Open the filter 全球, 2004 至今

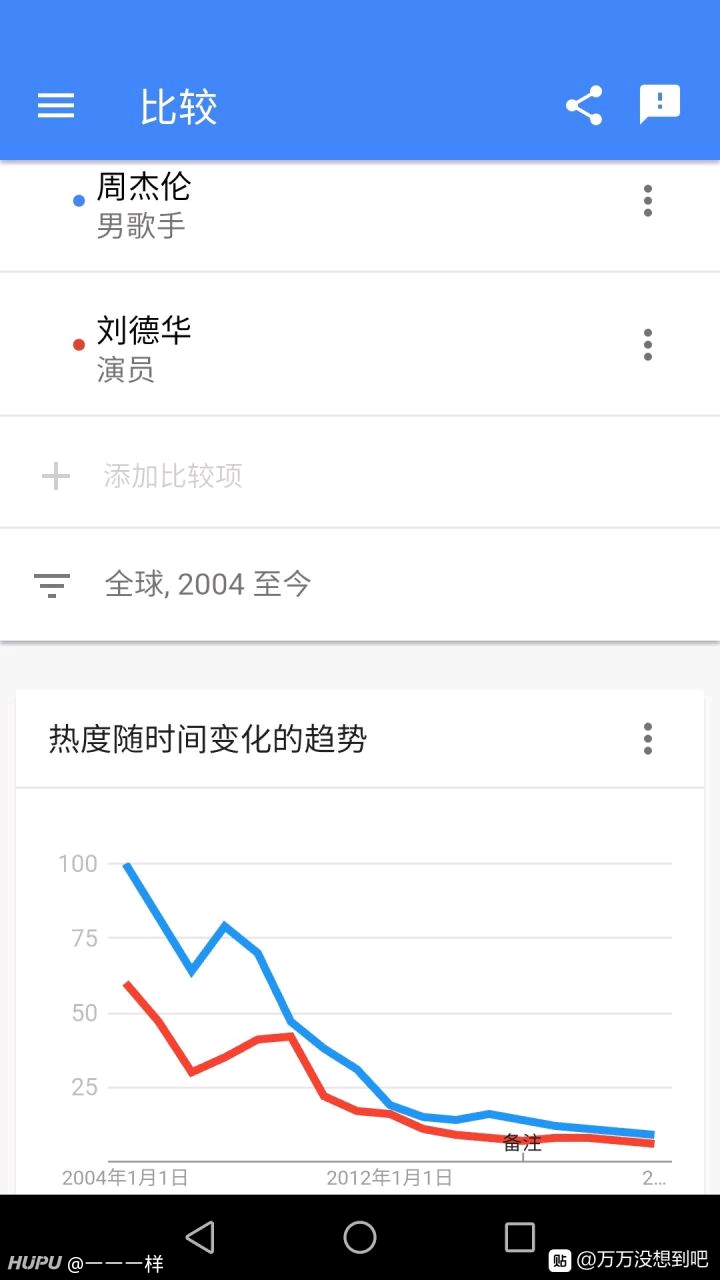[360, 584]
